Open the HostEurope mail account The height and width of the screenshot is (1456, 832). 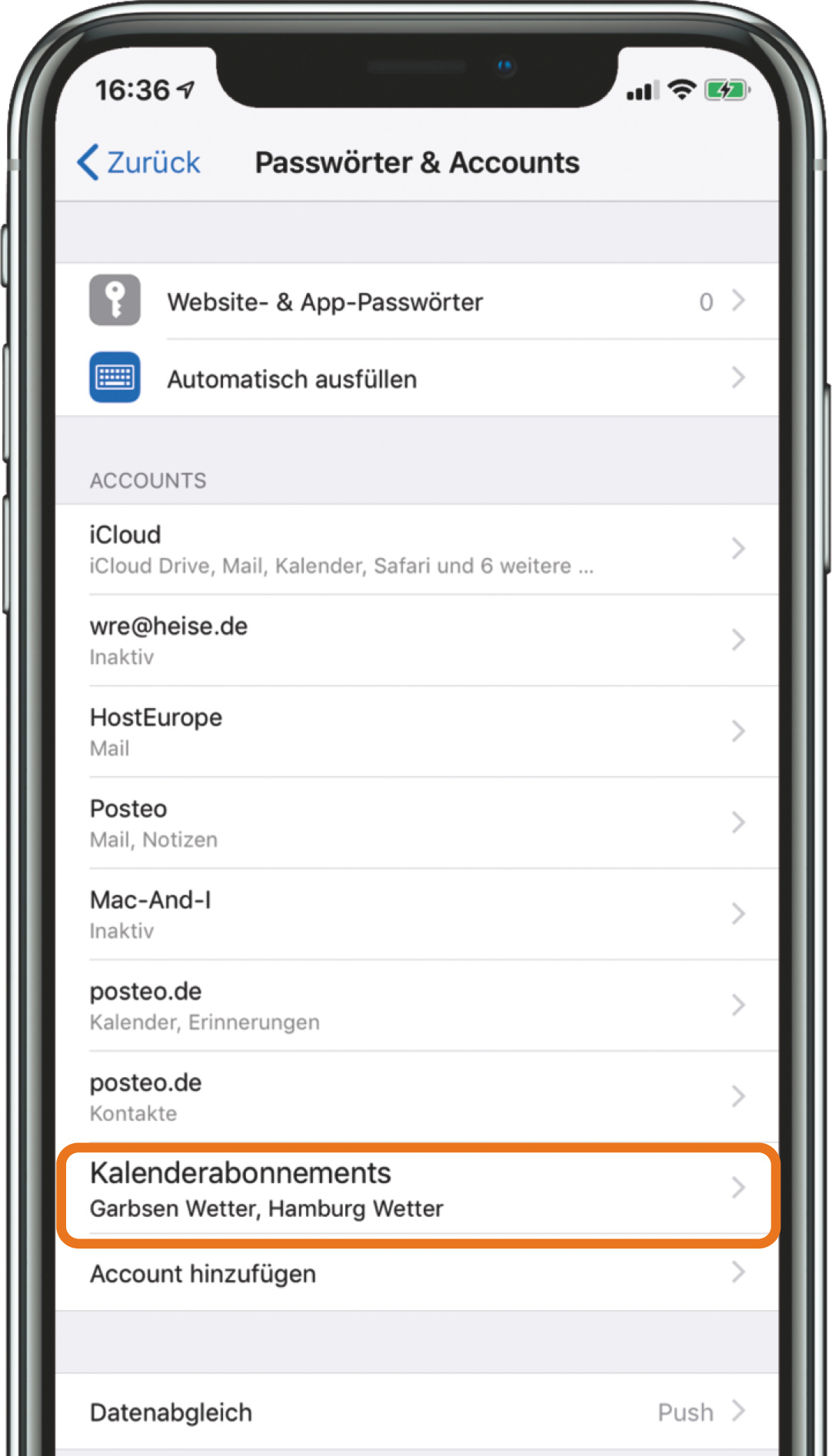[415, 731]
